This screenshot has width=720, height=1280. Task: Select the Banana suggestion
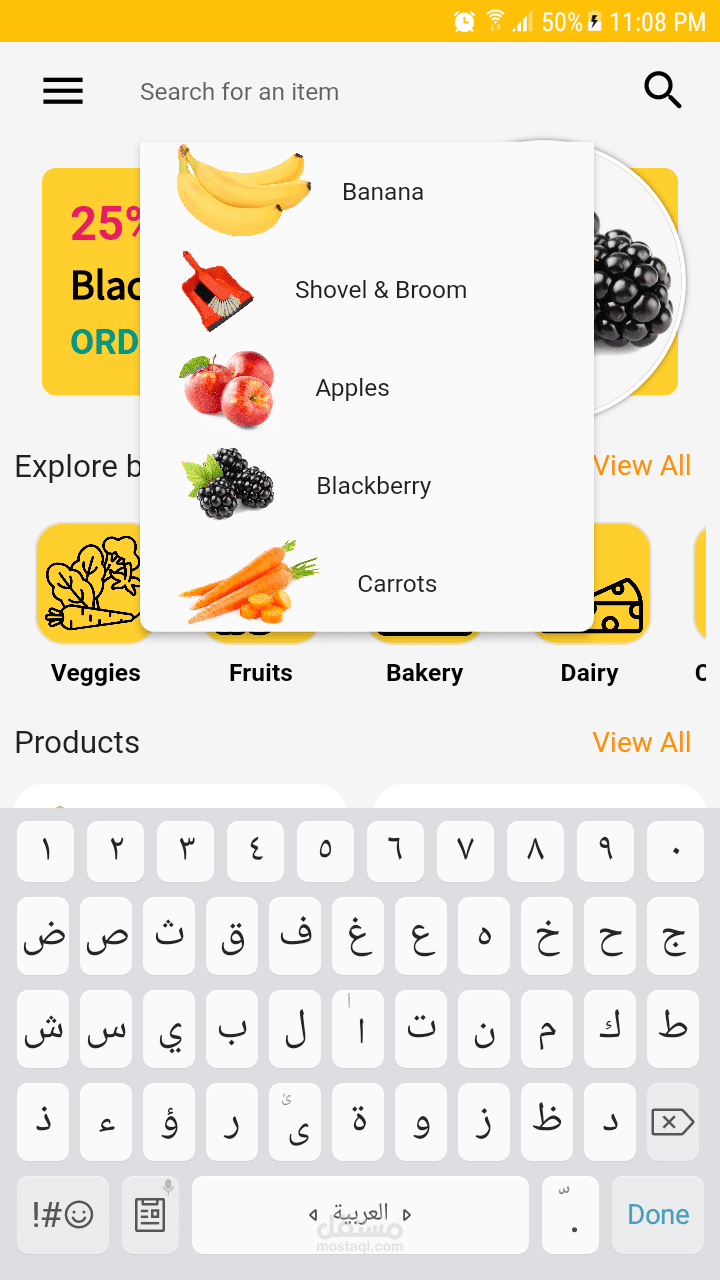pyautogui.click(x=367, y=191)
